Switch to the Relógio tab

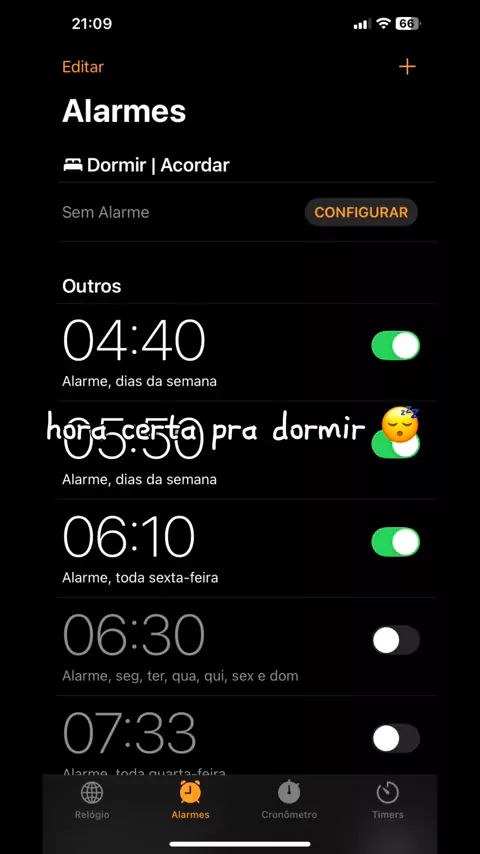click(x=92, y=800)
